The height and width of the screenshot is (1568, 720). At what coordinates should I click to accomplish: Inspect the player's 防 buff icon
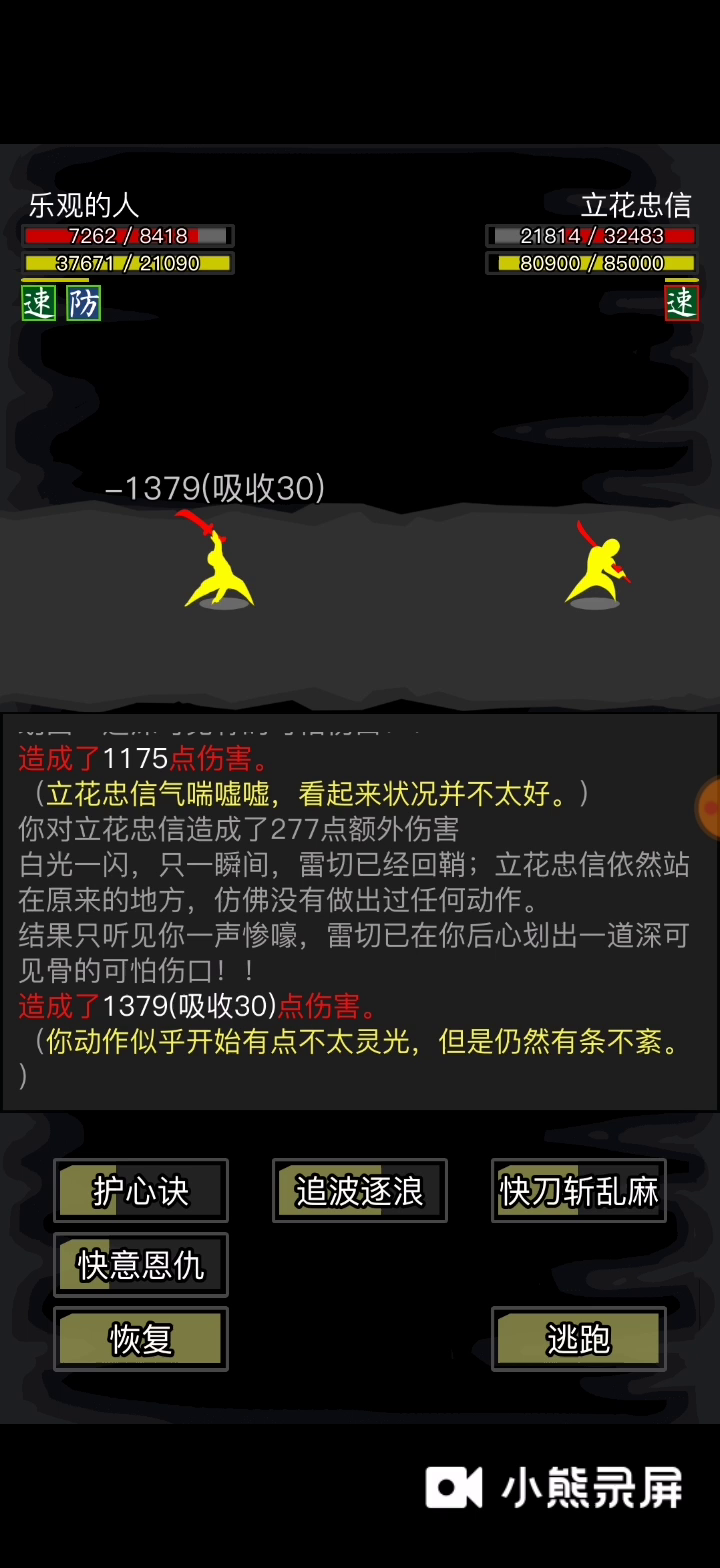[84, 303]
